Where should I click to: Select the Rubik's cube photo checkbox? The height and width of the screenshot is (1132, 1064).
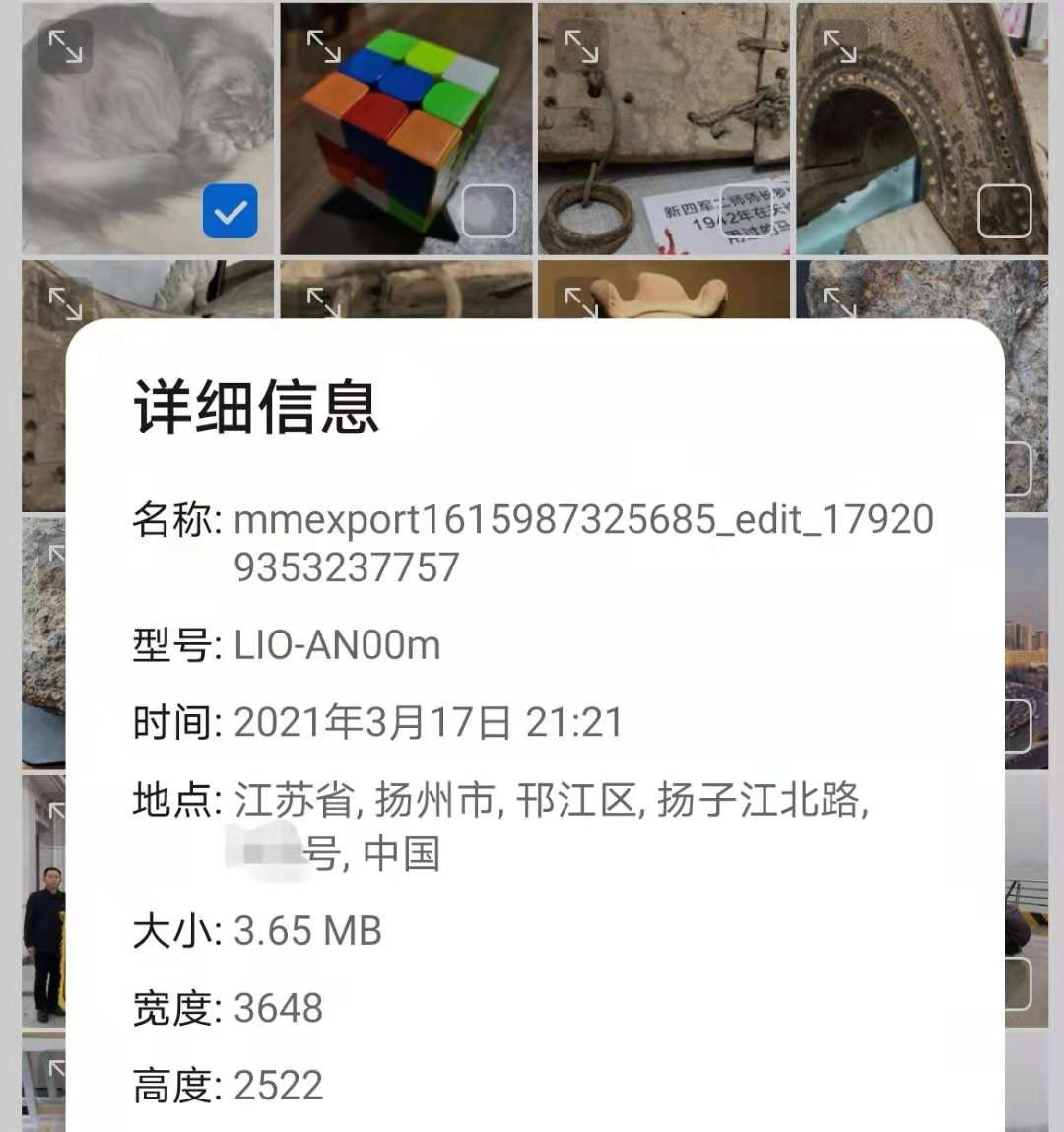coord(490,210)
